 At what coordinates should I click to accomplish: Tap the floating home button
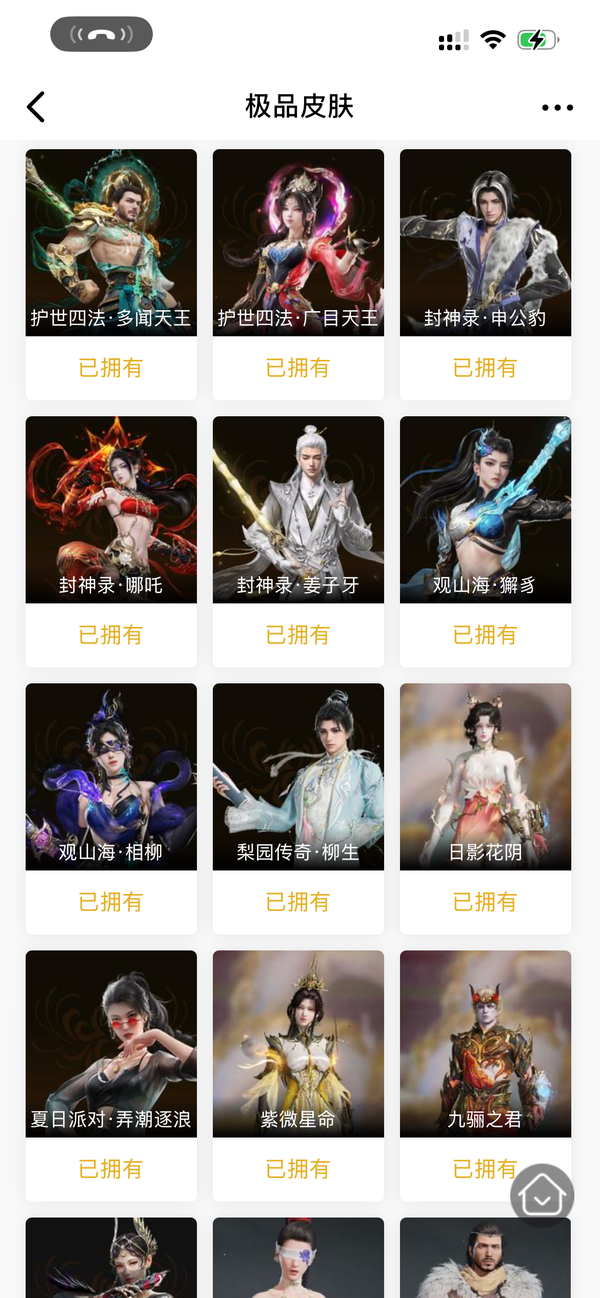tap(542, 1195)
